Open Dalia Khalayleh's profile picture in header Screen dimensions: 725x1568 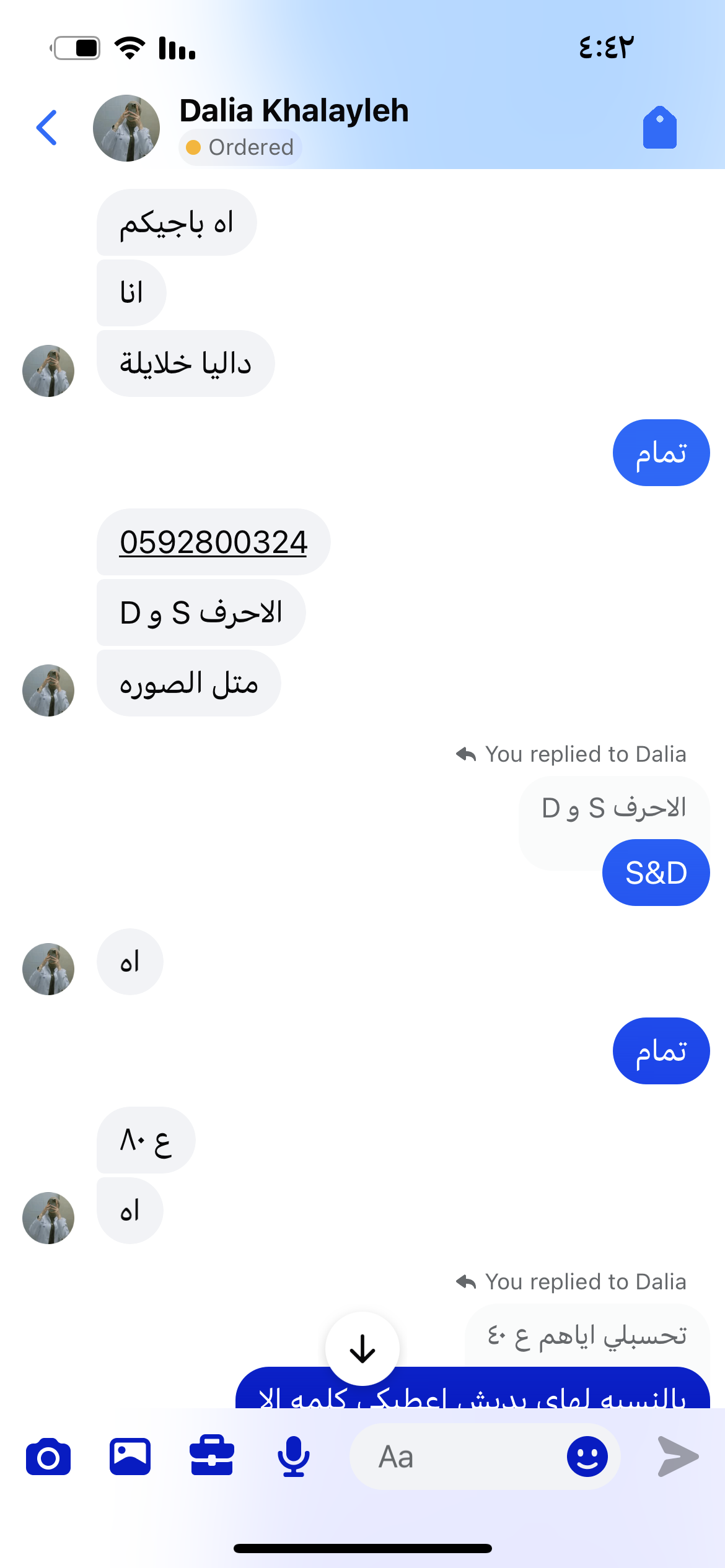click(126, 128)
